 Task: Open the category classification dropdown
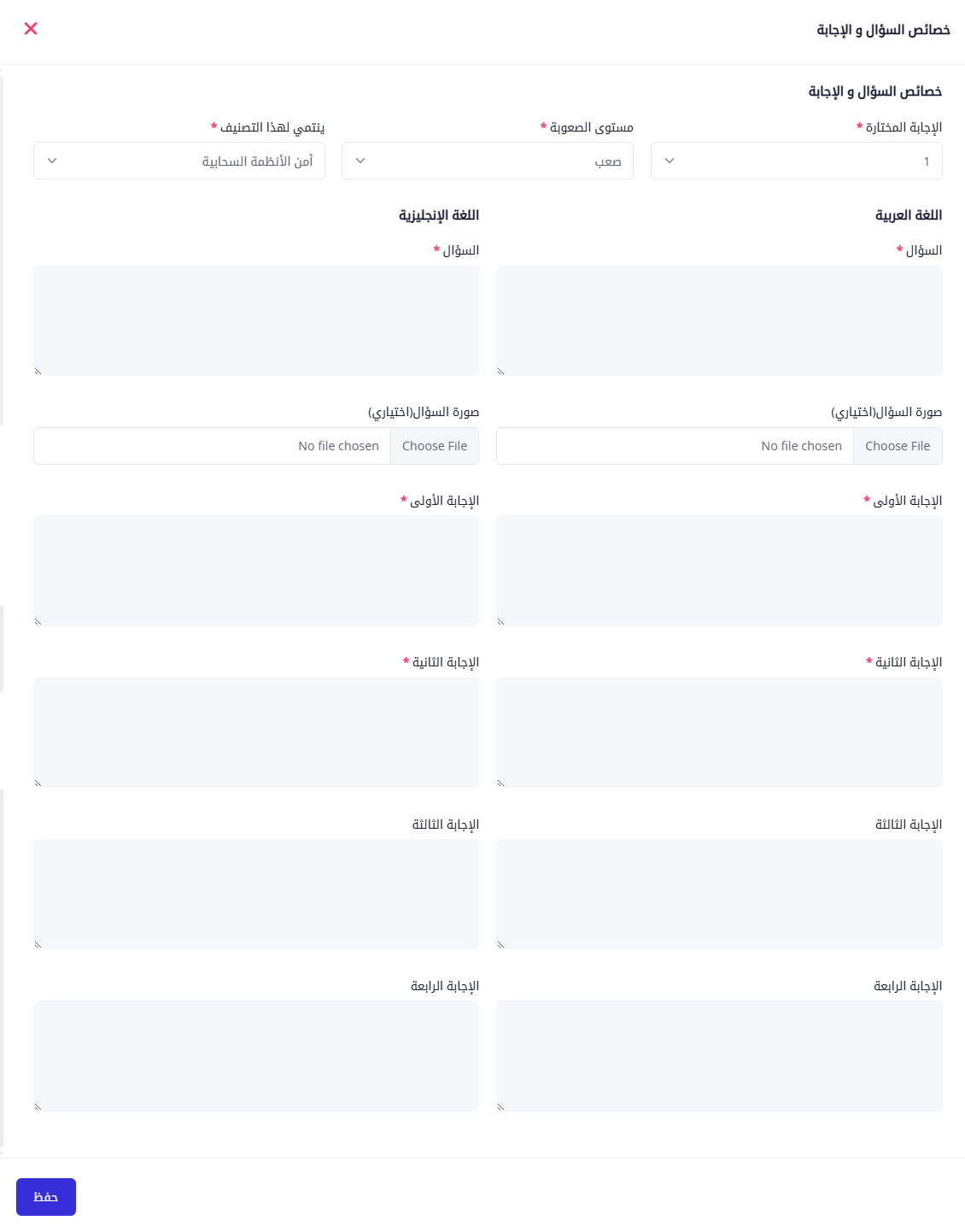point(179,161)
